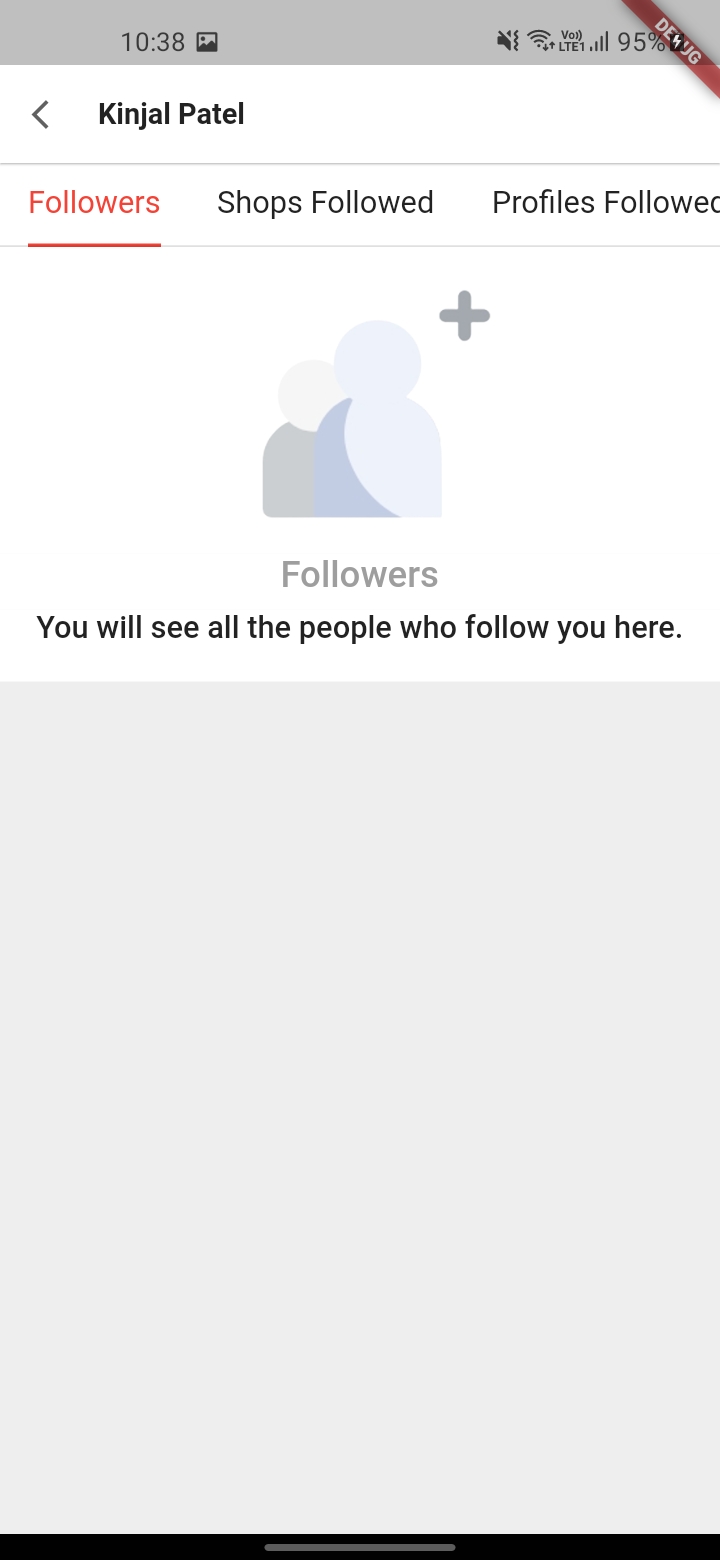The image size is (720, 1560).
Task: Go back using the arrow icon
Action: 40,115
